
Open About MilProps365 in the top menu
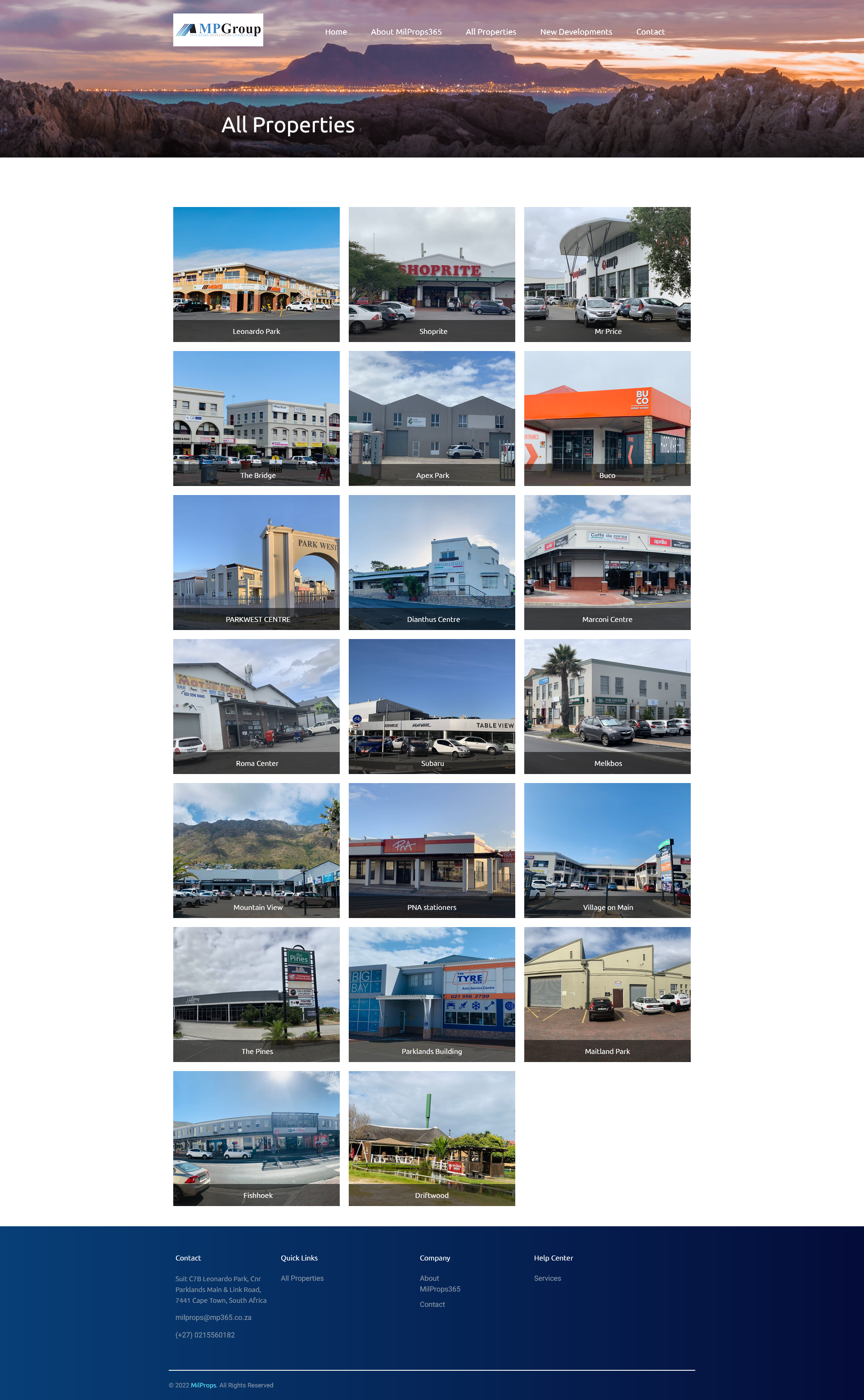pyautogui.click(x=406, y=32)
